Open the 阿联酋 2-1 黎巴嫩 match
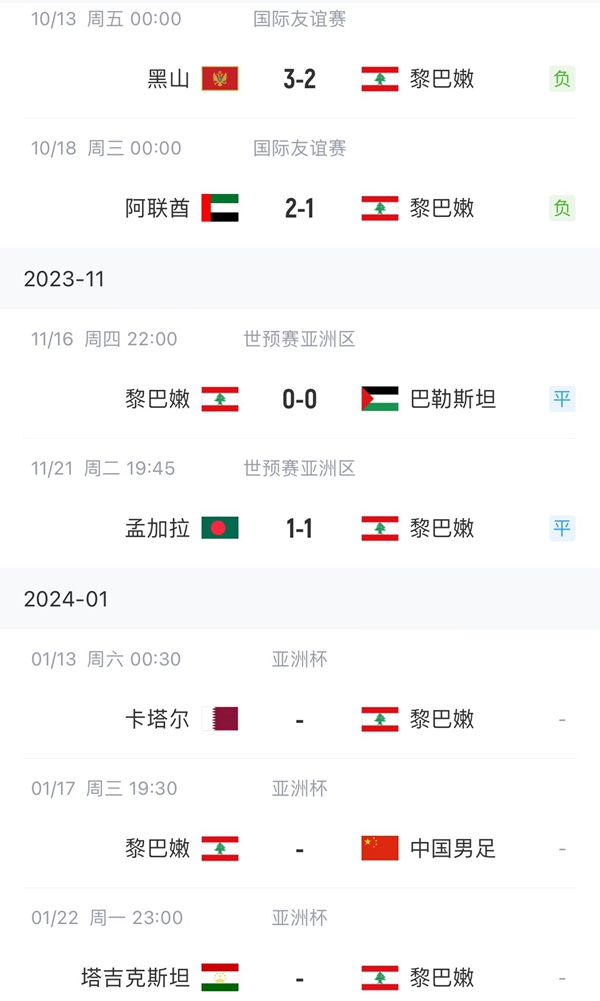 tap(300, 183)
